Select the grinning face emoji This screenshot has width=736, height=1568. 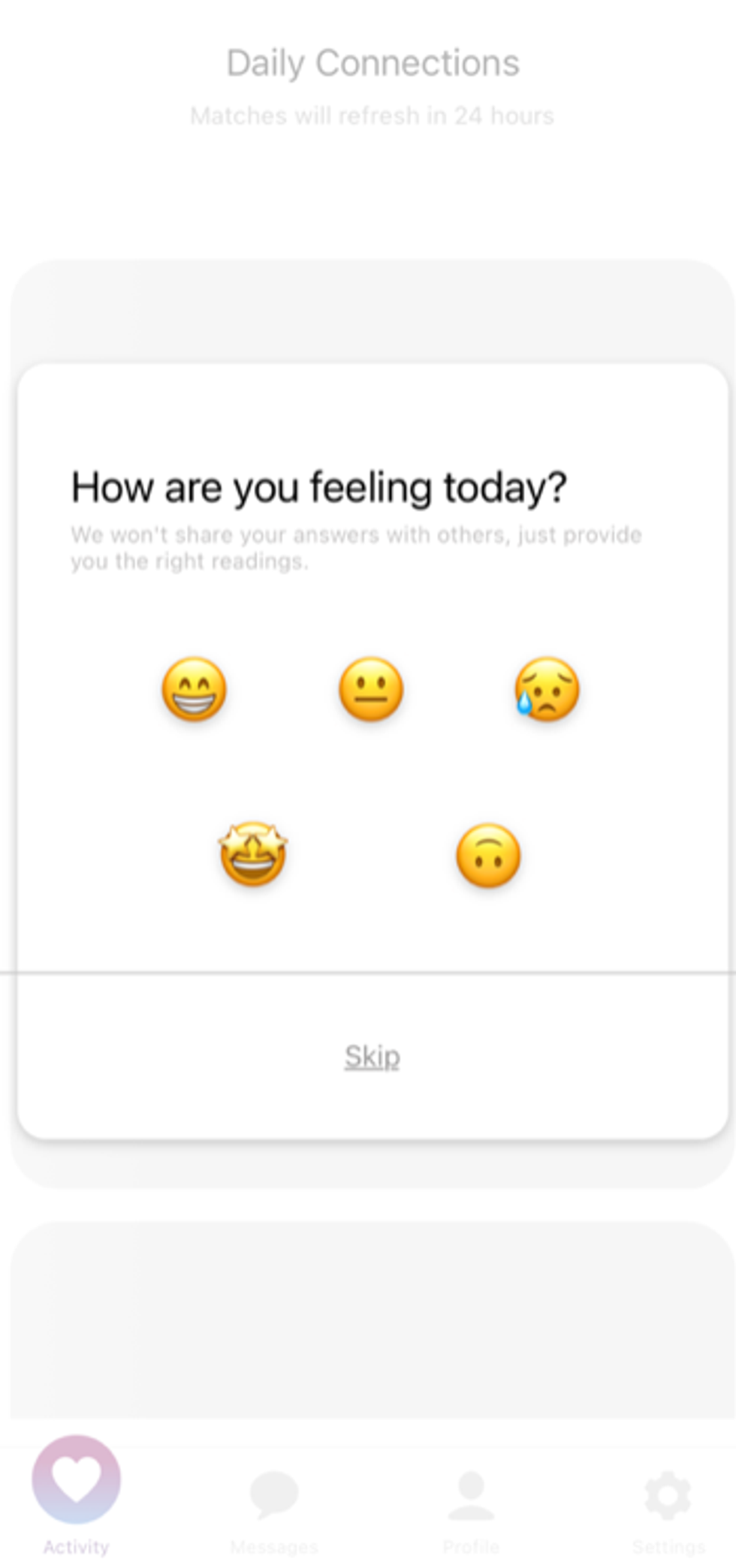194,689
